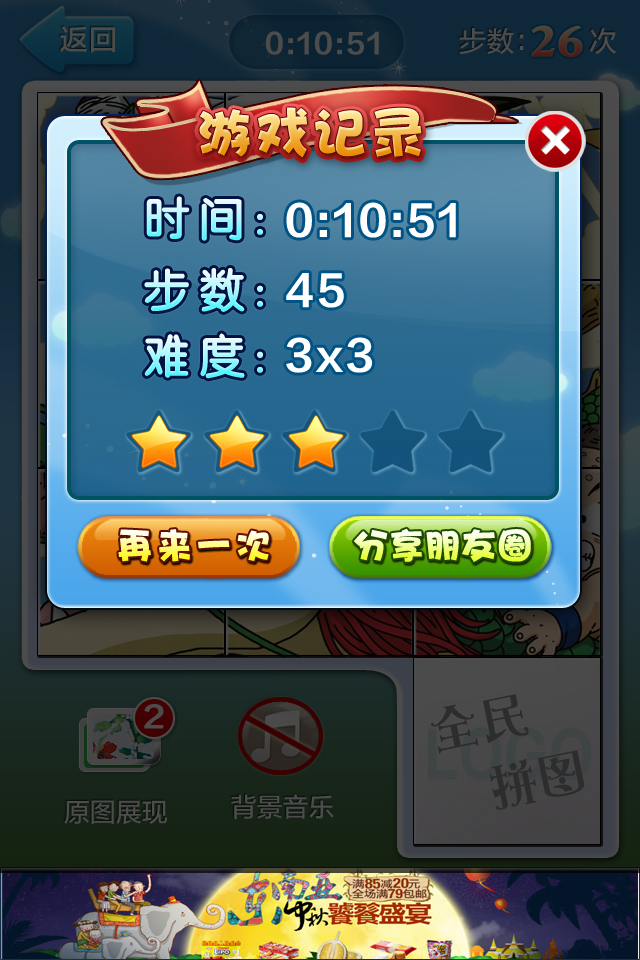This screenshot has width=640, height=960.
Task: Go back with the 返回 button
Action: 76,41
